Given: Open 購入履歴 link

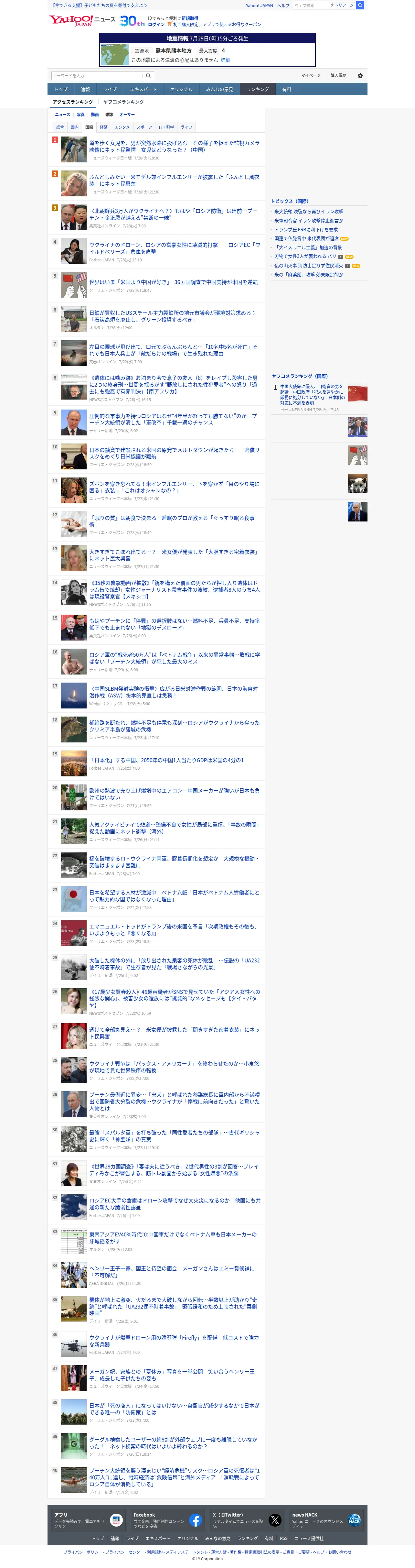Looking at the screenshot, I should [x=338, y=75].
